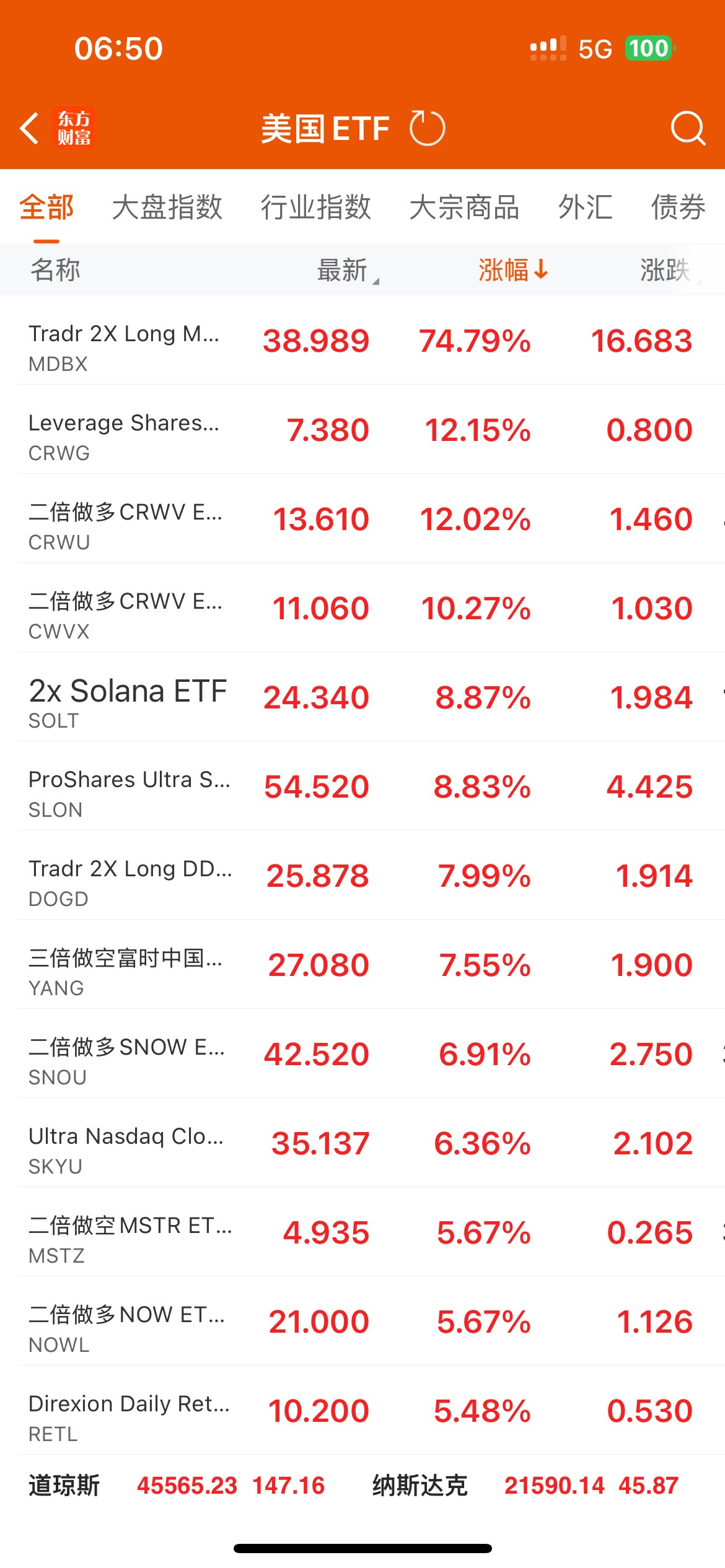725x1568 pixels.
Task: Open the CRWG Leverage Shares row
Action: (x=362, y=430)
